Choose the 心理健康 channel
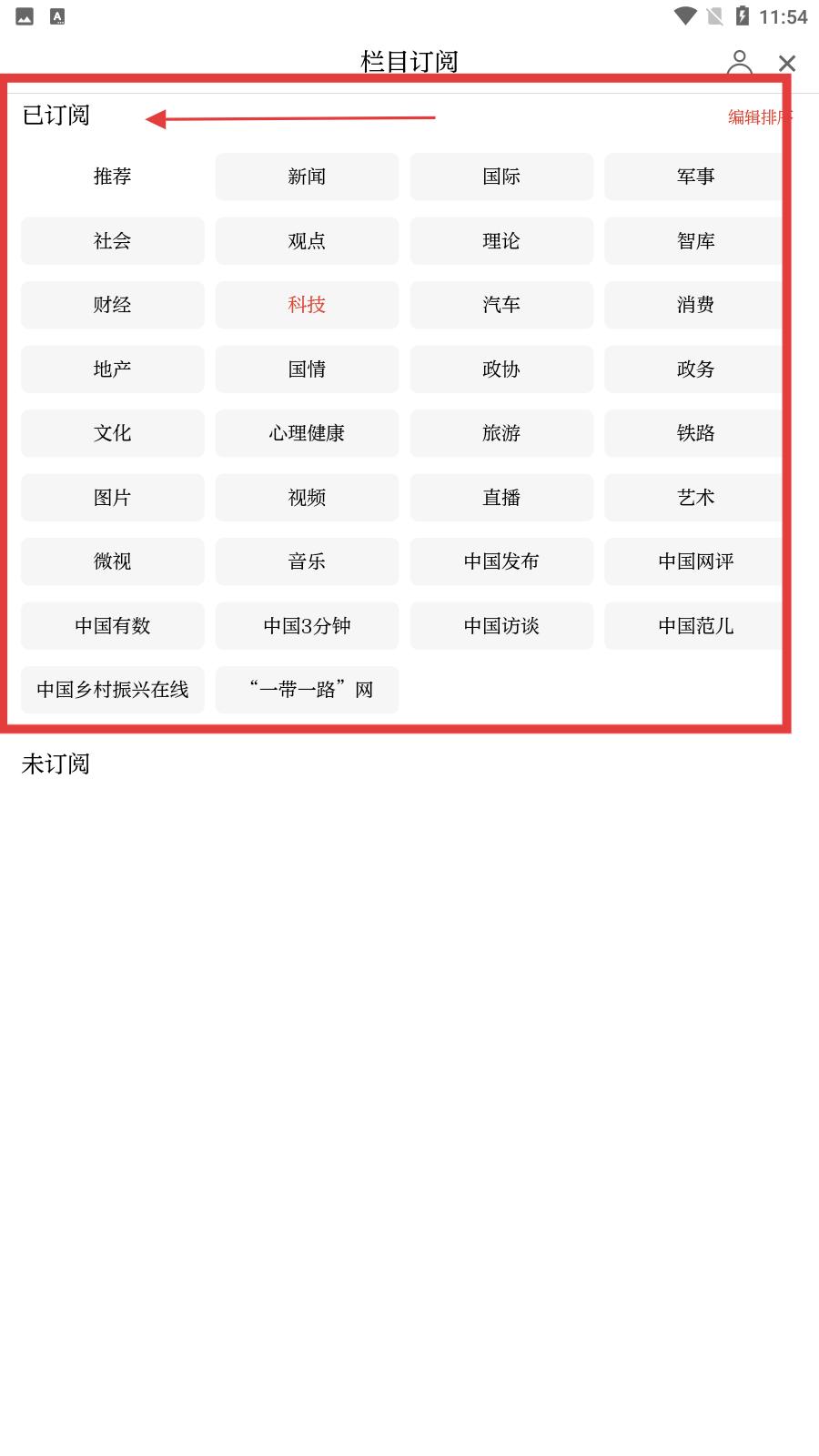The height and width of the screenshot is (1456, 819). [x=307, y=433]
